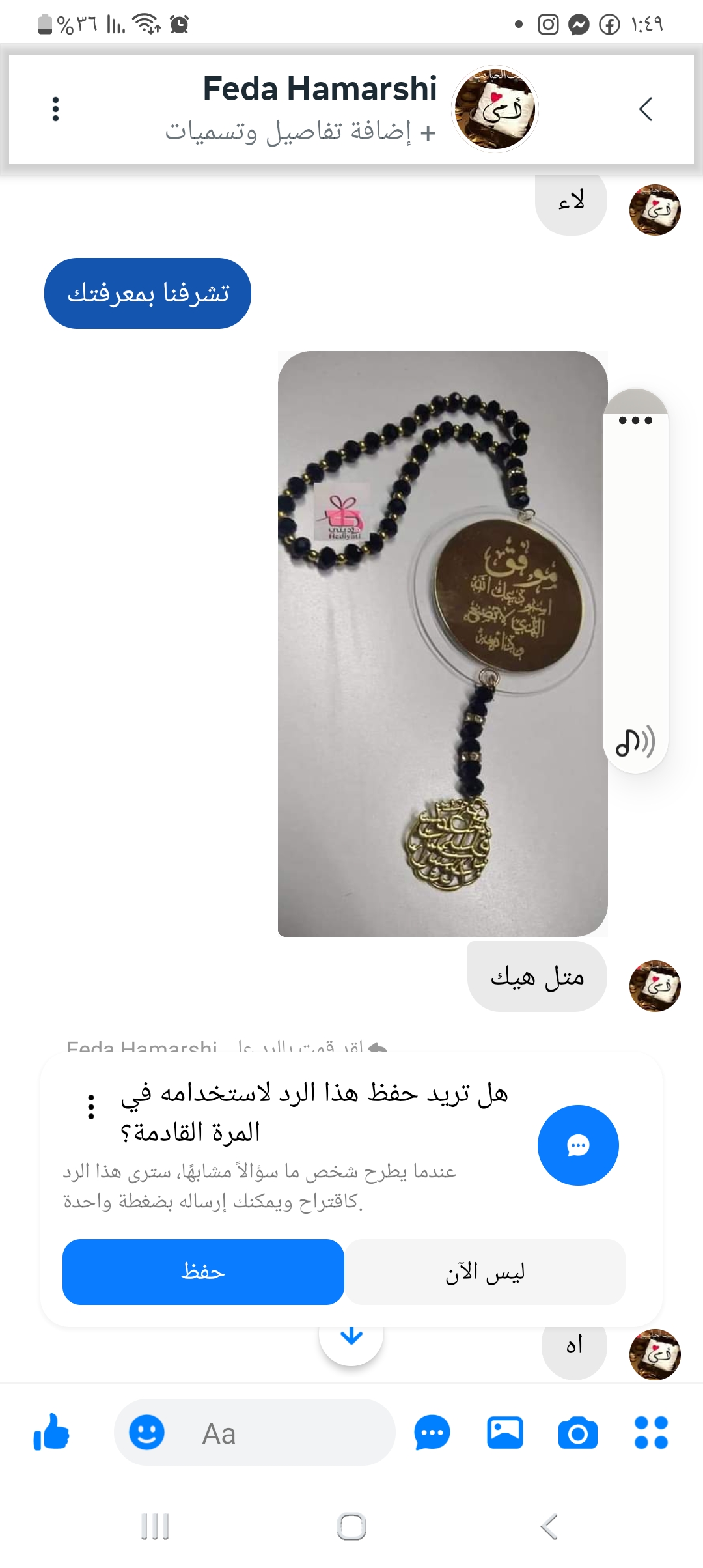This screenshot has height=1568, width=703.
Task: Send a thumbs-up like
Action: click(x=51, y=1433)
